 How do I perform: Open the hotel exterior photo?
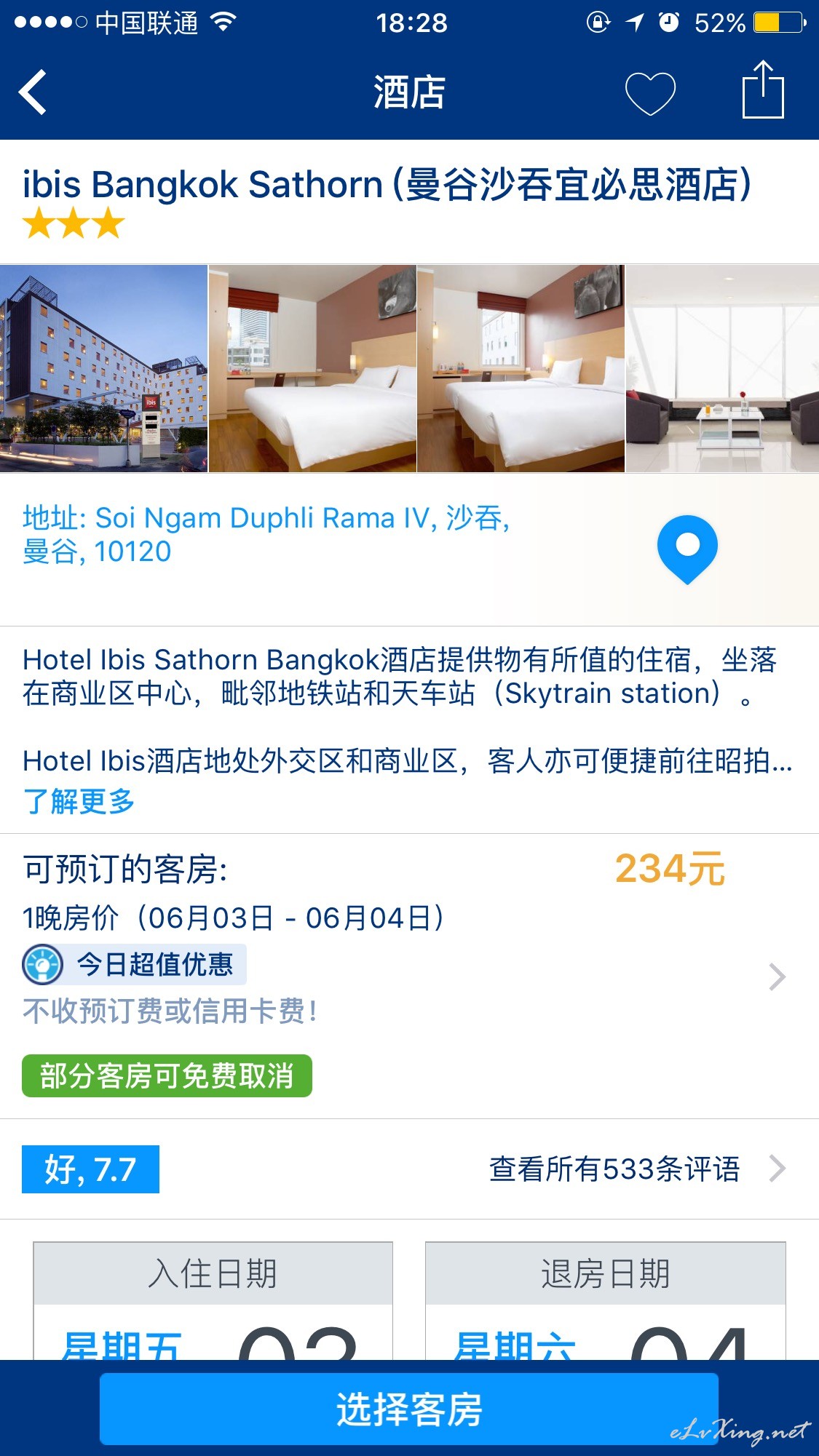[103, 368]
